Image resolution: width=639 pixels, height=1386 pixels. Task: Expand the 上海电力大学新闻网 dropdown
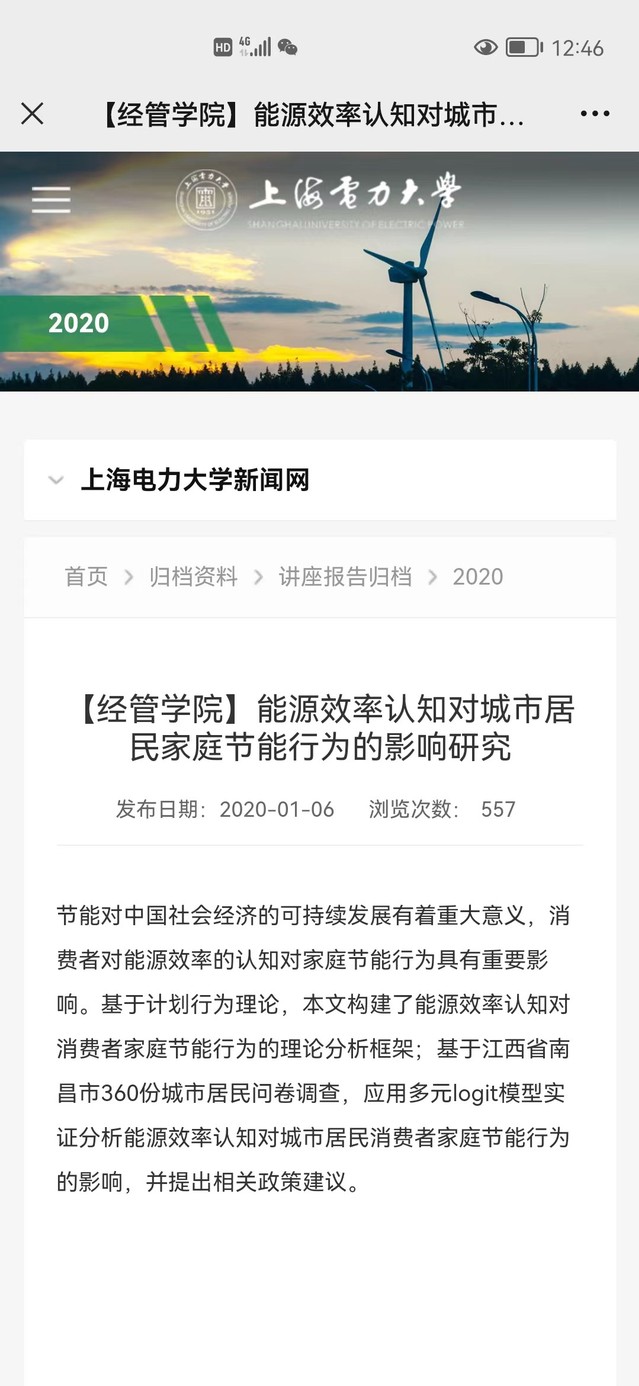(x=56, y=481)
